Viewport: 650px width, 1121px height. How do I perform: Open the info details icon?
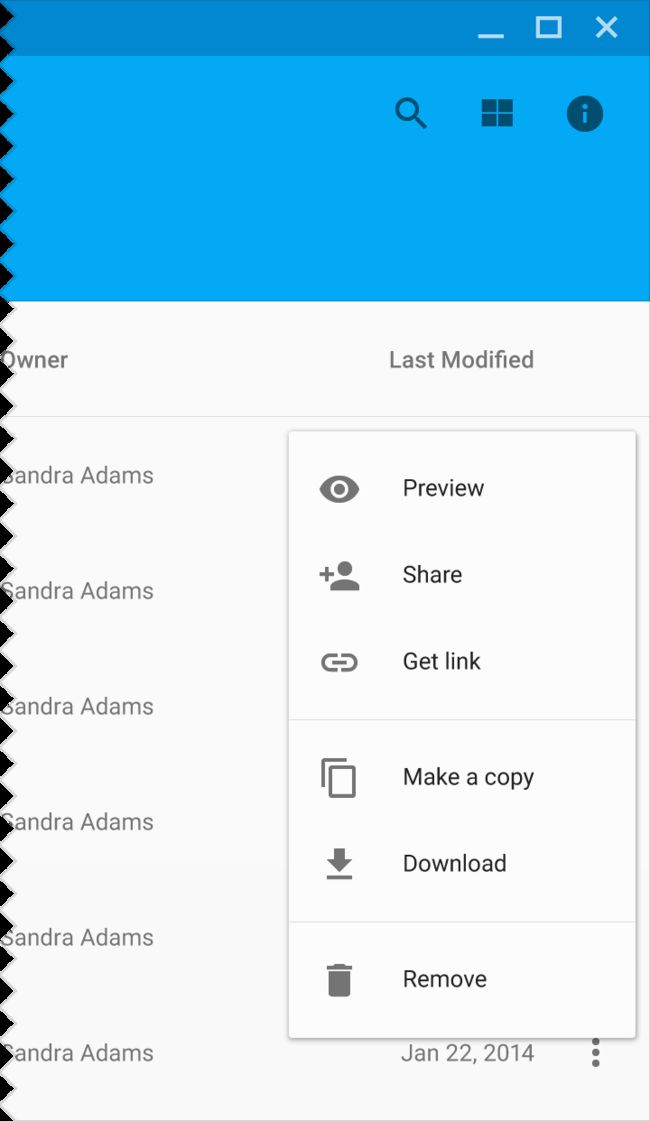point(585,114)
